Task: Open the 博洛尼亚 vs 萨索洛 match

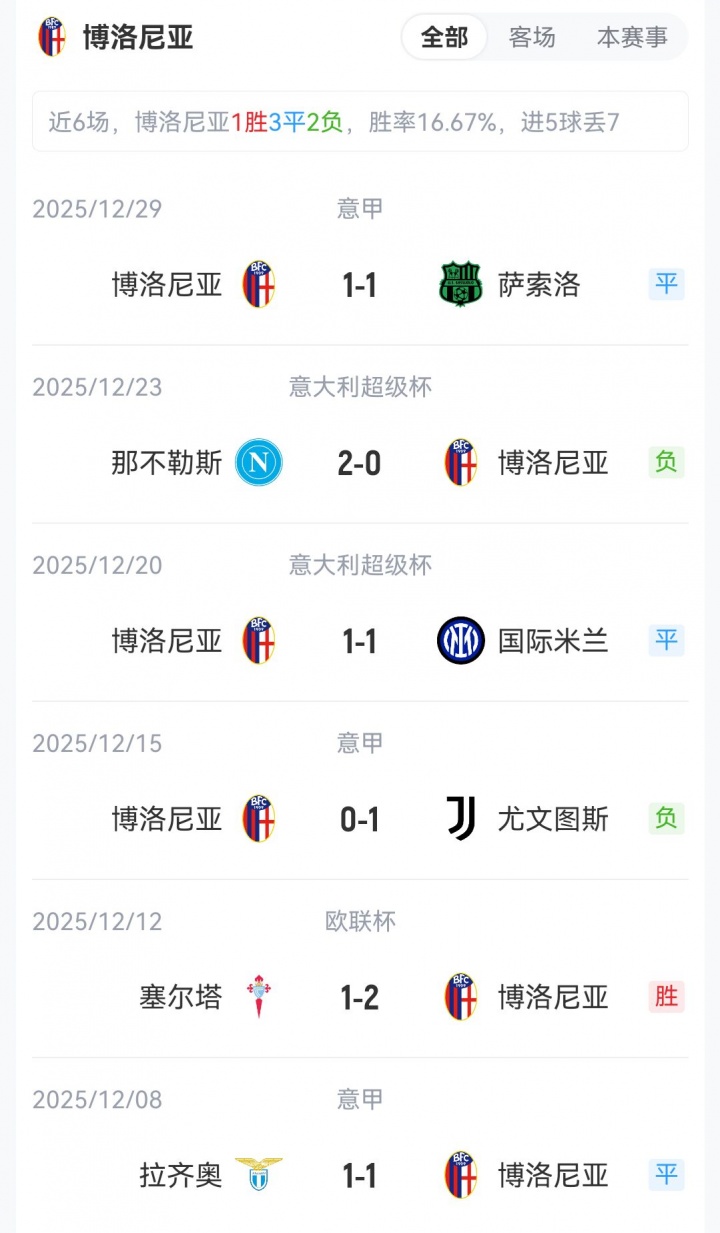Action: click(x=360, y=285)
